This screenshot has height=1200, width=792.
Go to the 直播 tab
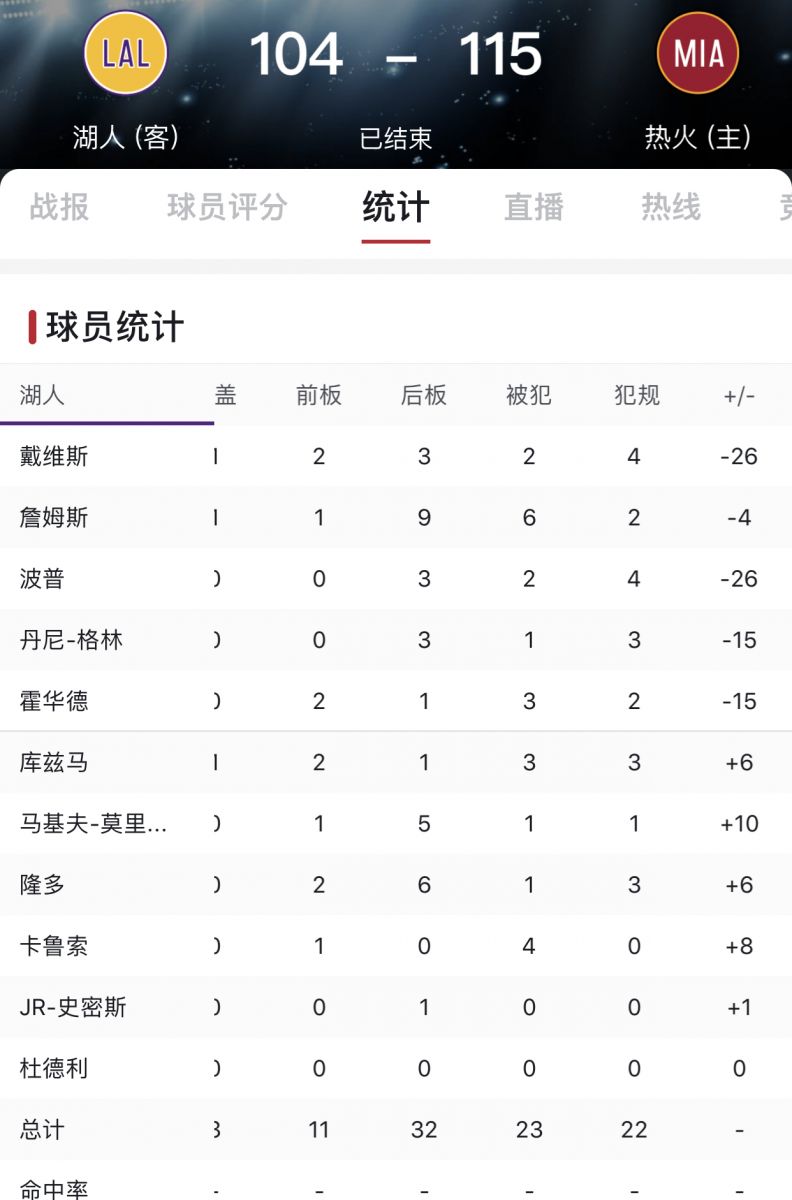pyautogui.click(x=533, y=208)
